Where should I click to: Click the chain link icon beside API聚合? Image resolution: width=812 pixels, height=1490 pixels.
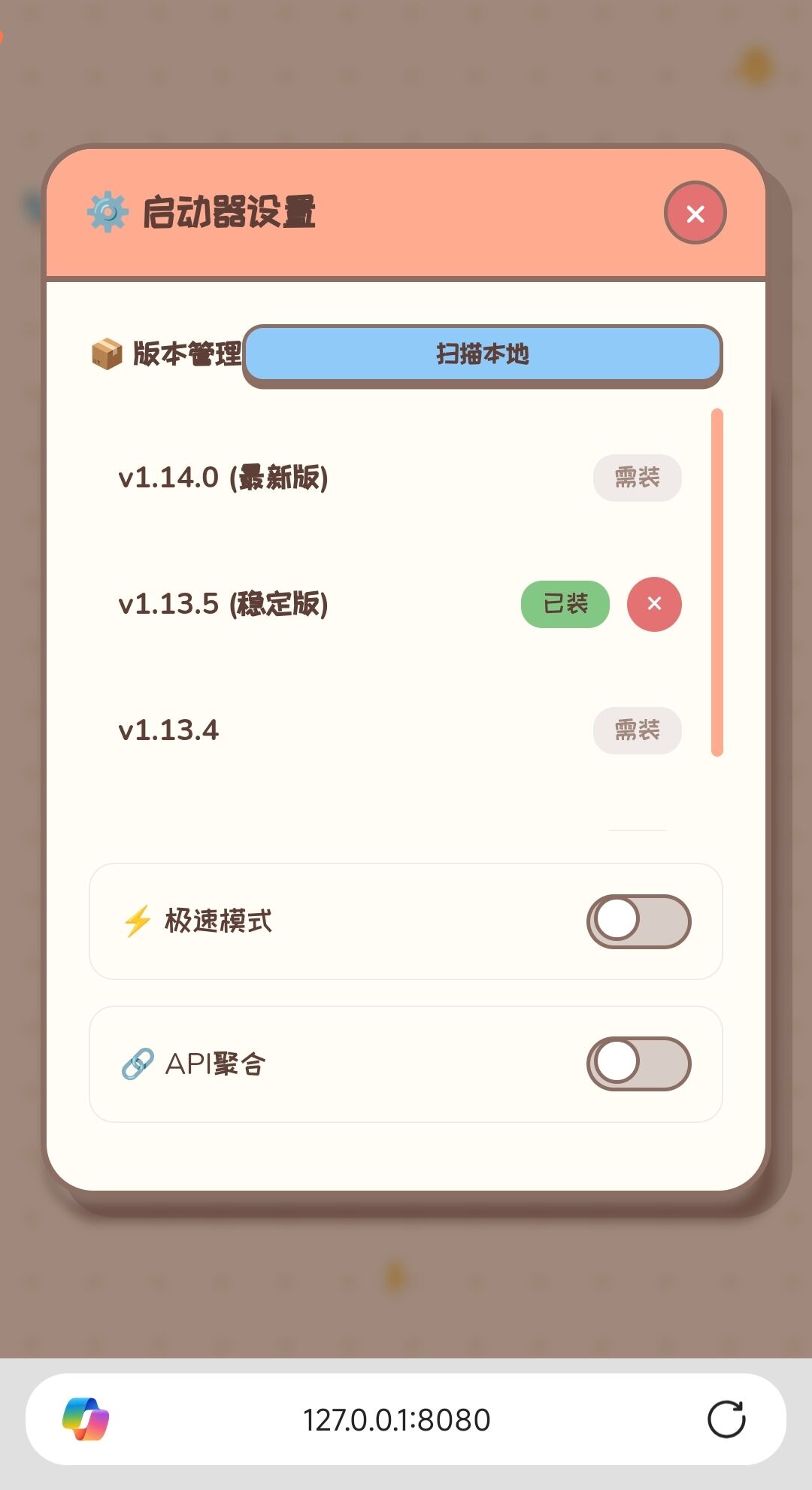point(136,1065)
